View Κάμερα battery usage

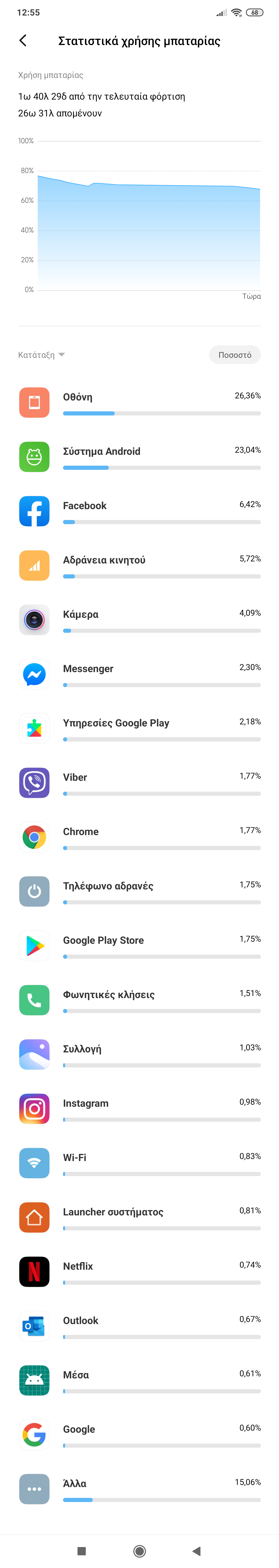coord(140,620)
